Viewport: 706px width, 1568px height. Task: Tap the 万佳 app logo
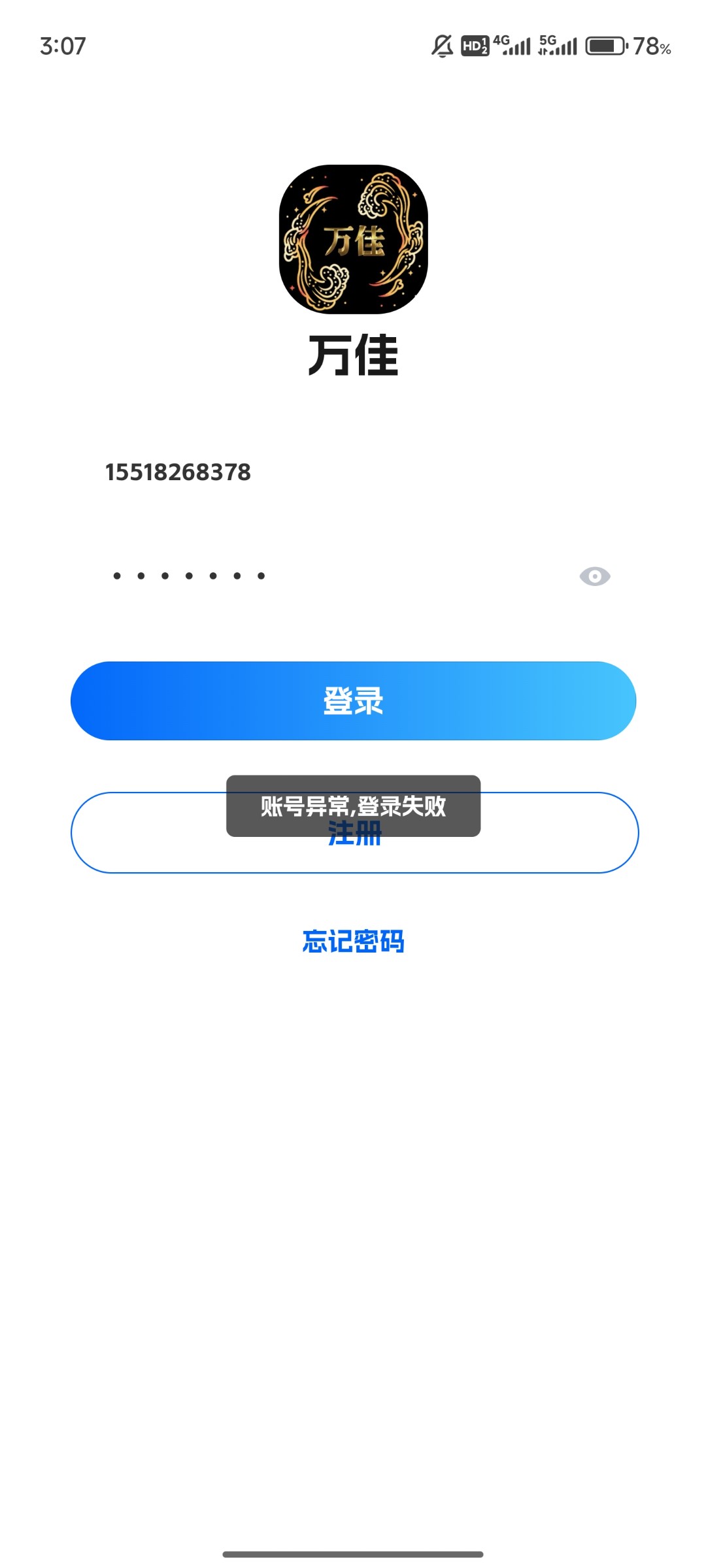tap(353, 240)
